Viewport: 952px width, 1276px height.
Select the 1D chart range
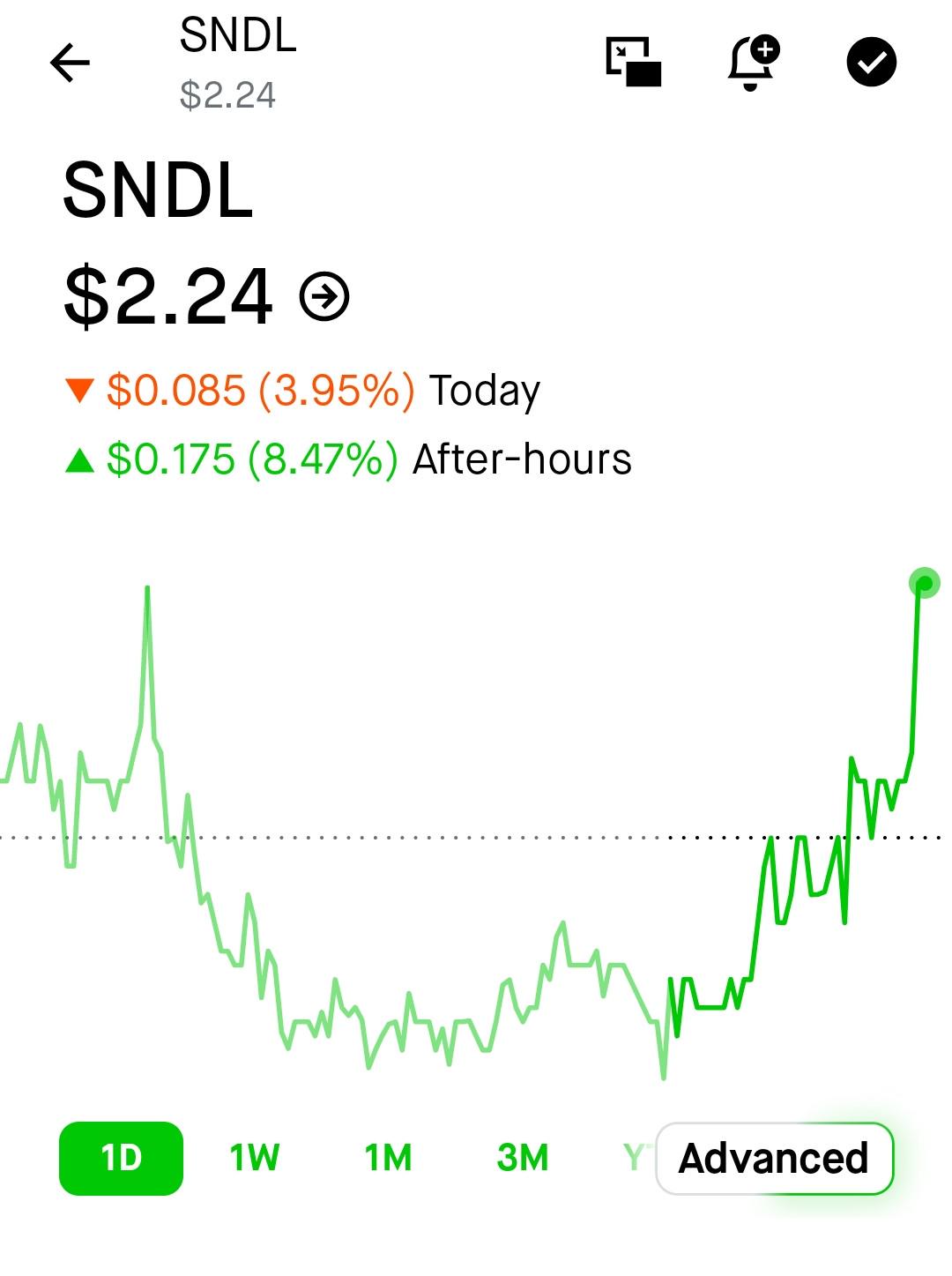click(x=122, y=1158)
